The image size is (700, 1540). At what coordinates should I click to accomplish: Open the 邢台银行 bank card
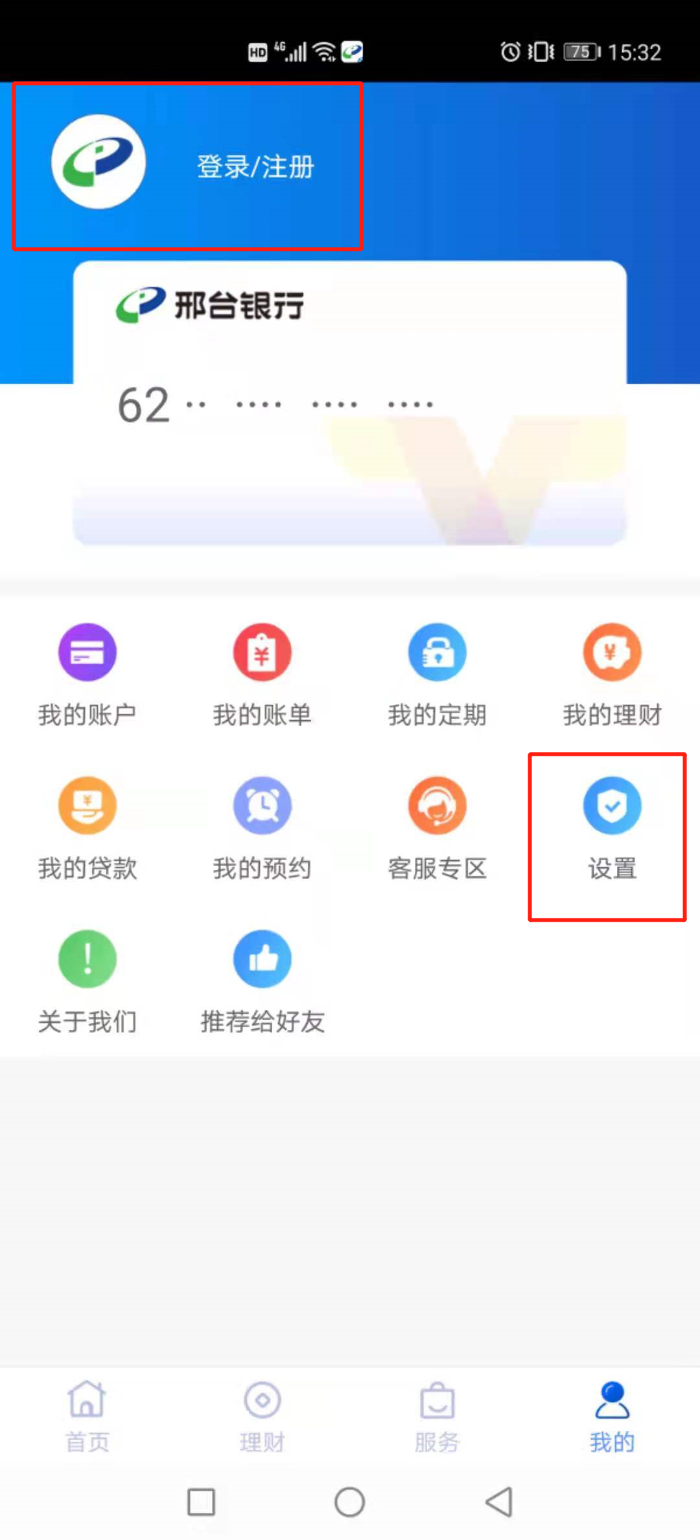click(x=350, y=405)
